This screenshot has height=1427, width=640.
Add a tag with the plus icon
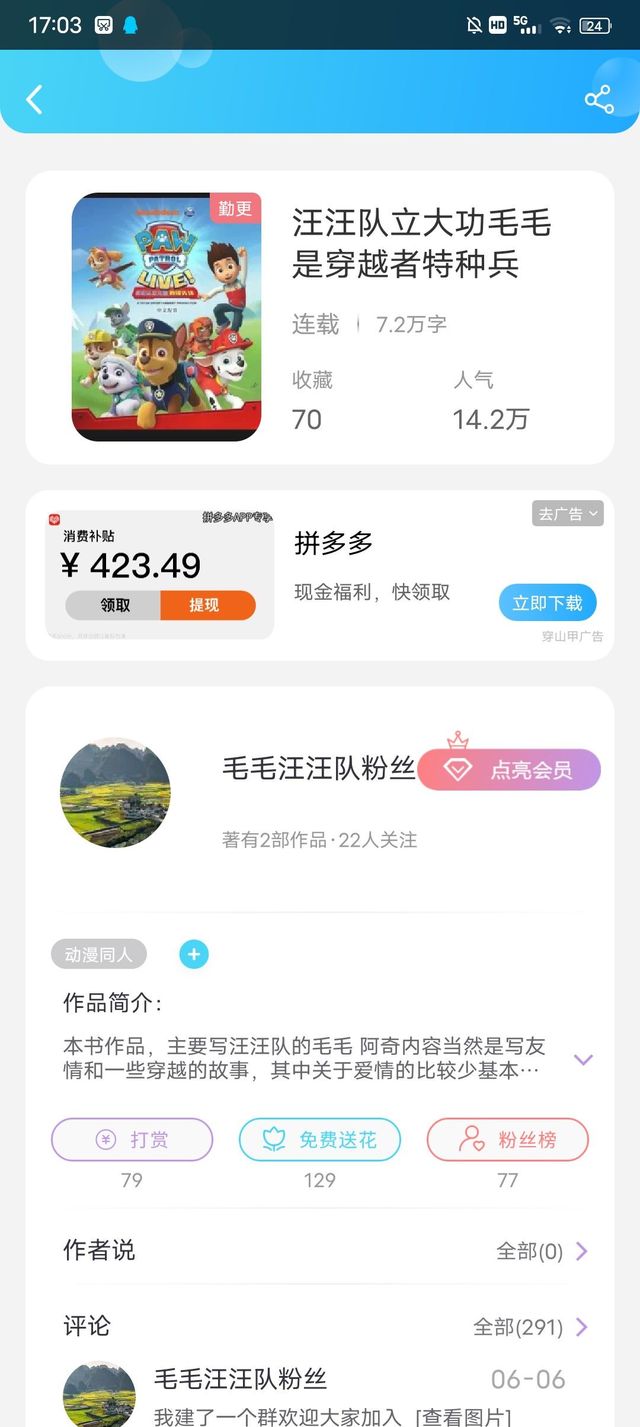(194, 955)
